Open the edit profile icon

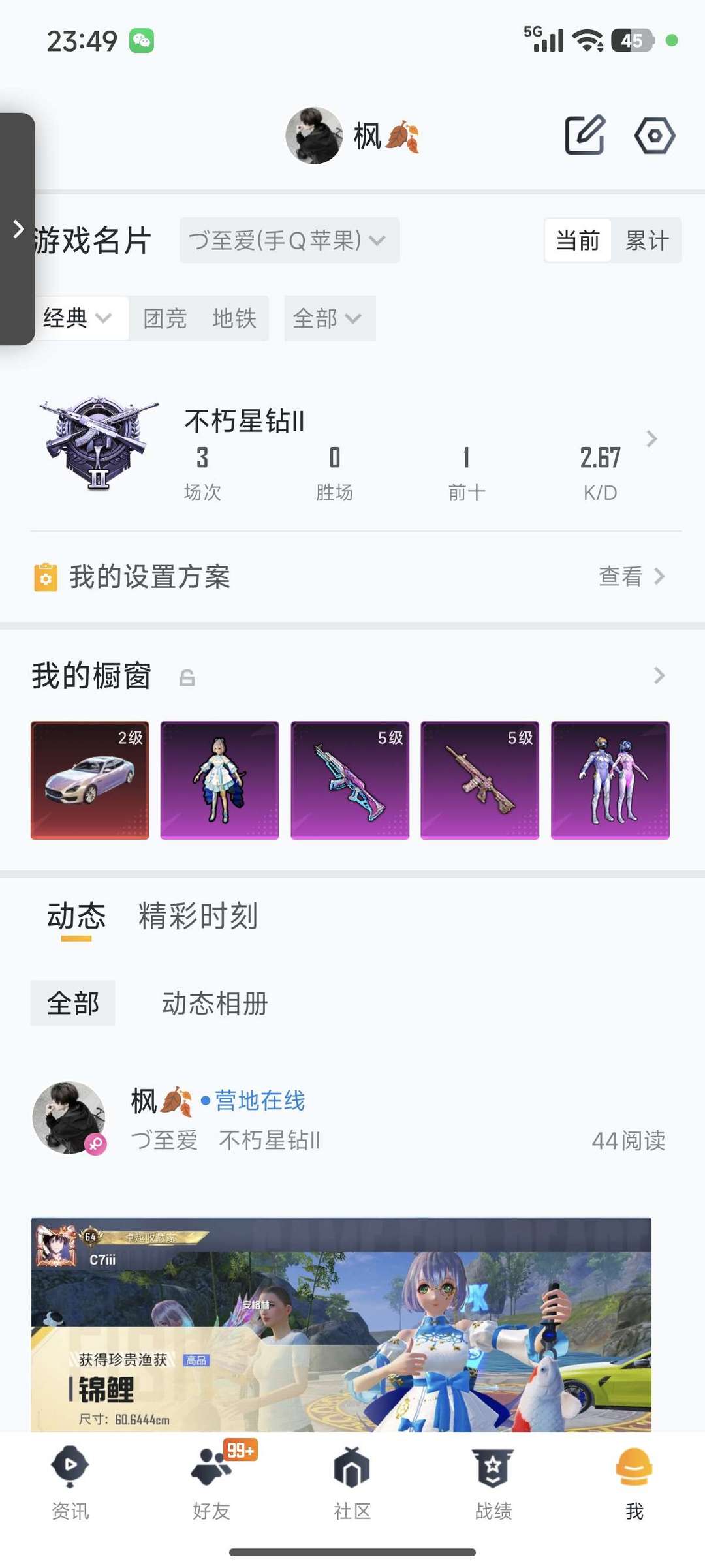tap(584, 136)
